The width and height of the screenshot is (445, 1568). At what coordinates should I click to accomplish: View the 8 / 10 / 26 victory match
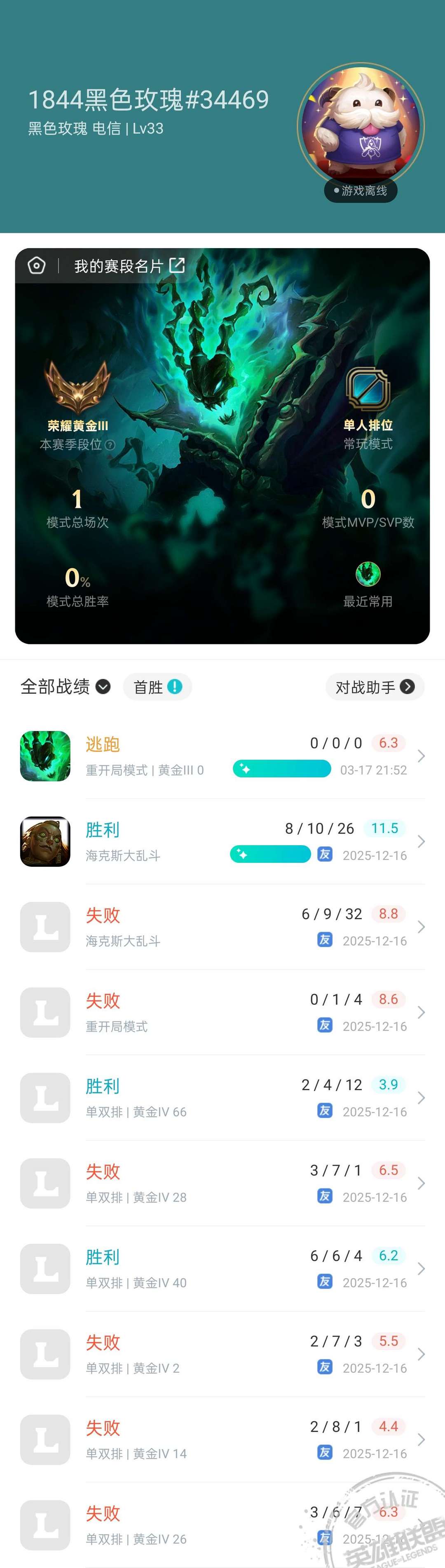[222, 841]
